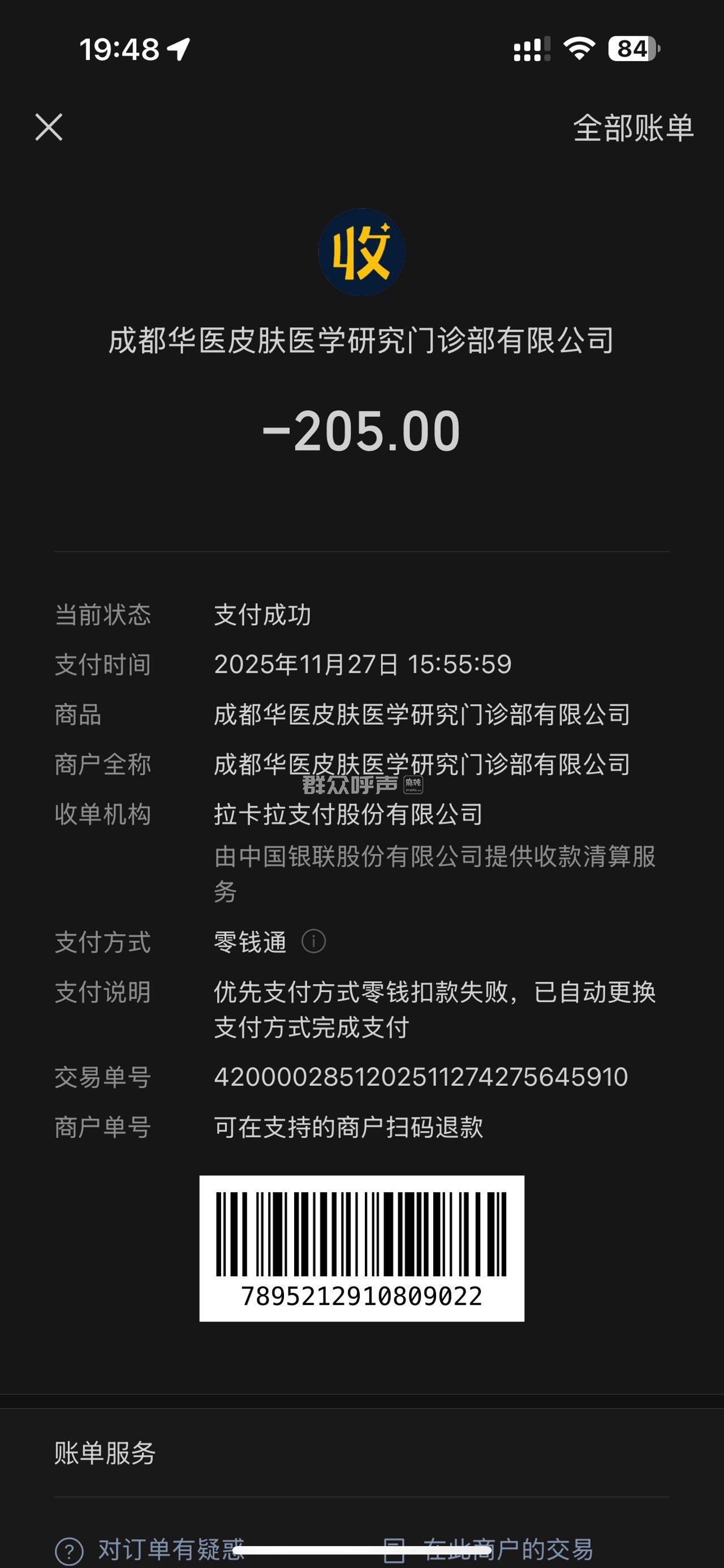The height and width of the screenshot is (1568, 724).
Task: Tap the info icon next to 零钱通
Action: tap(313, 941)
